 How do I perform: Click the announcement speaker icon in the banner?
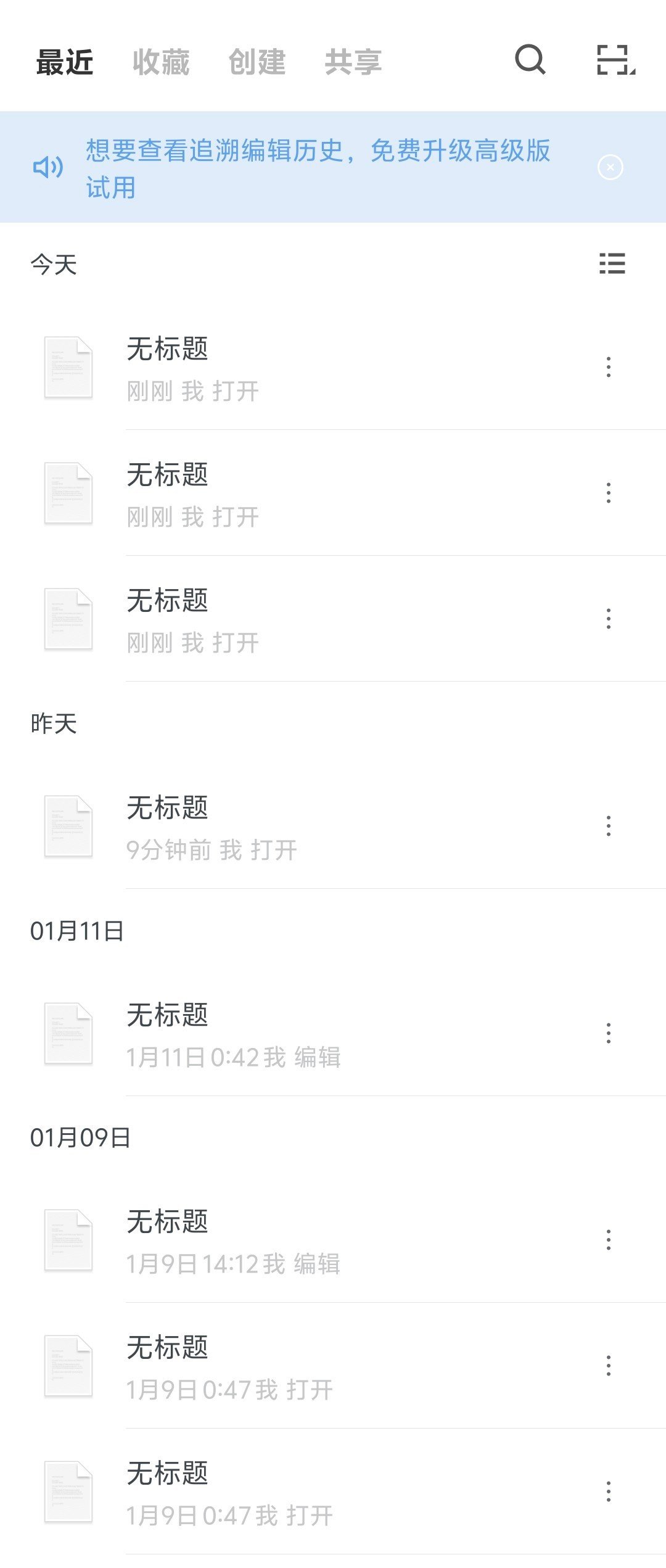click(48, 167)
